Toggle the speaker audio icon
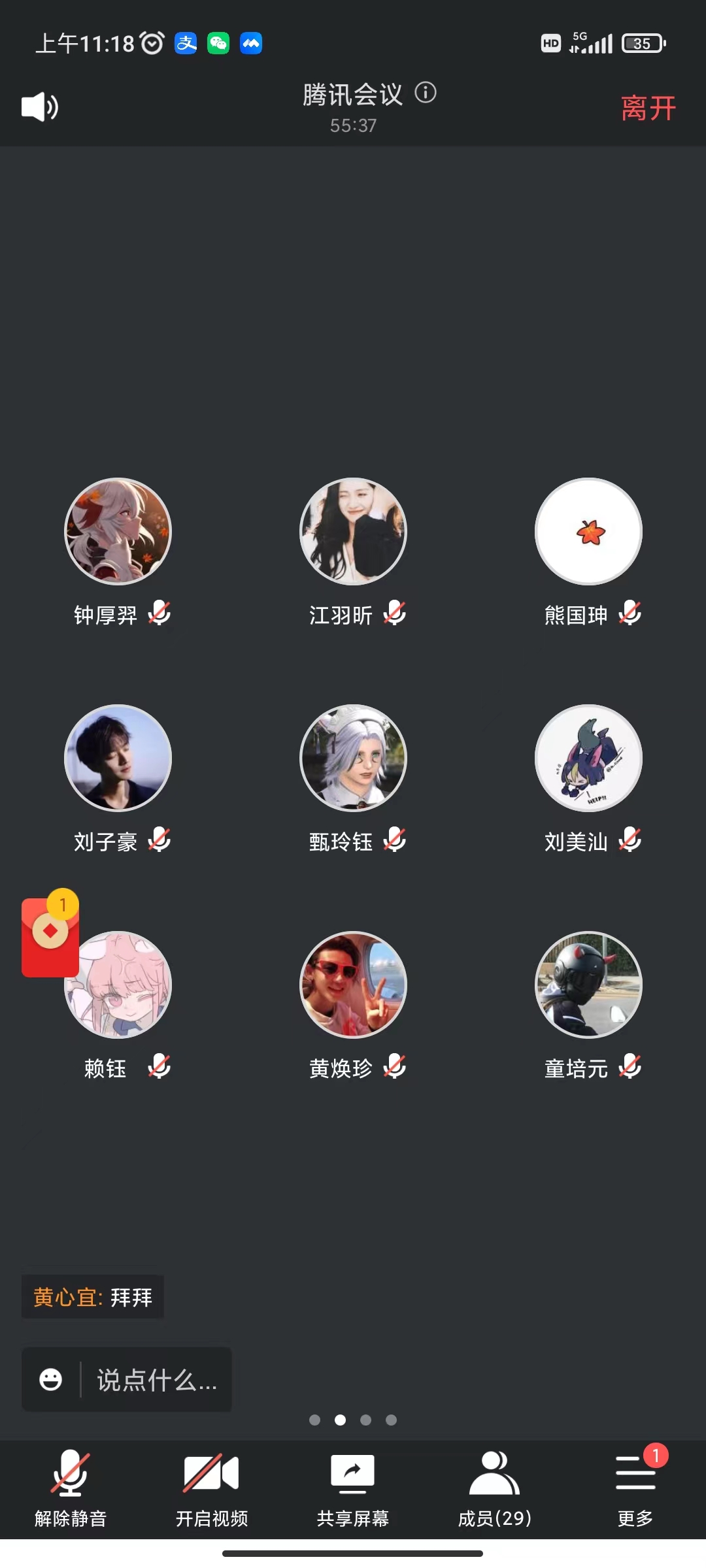This screenshot has height=1568, width=706. pos(40,107)
